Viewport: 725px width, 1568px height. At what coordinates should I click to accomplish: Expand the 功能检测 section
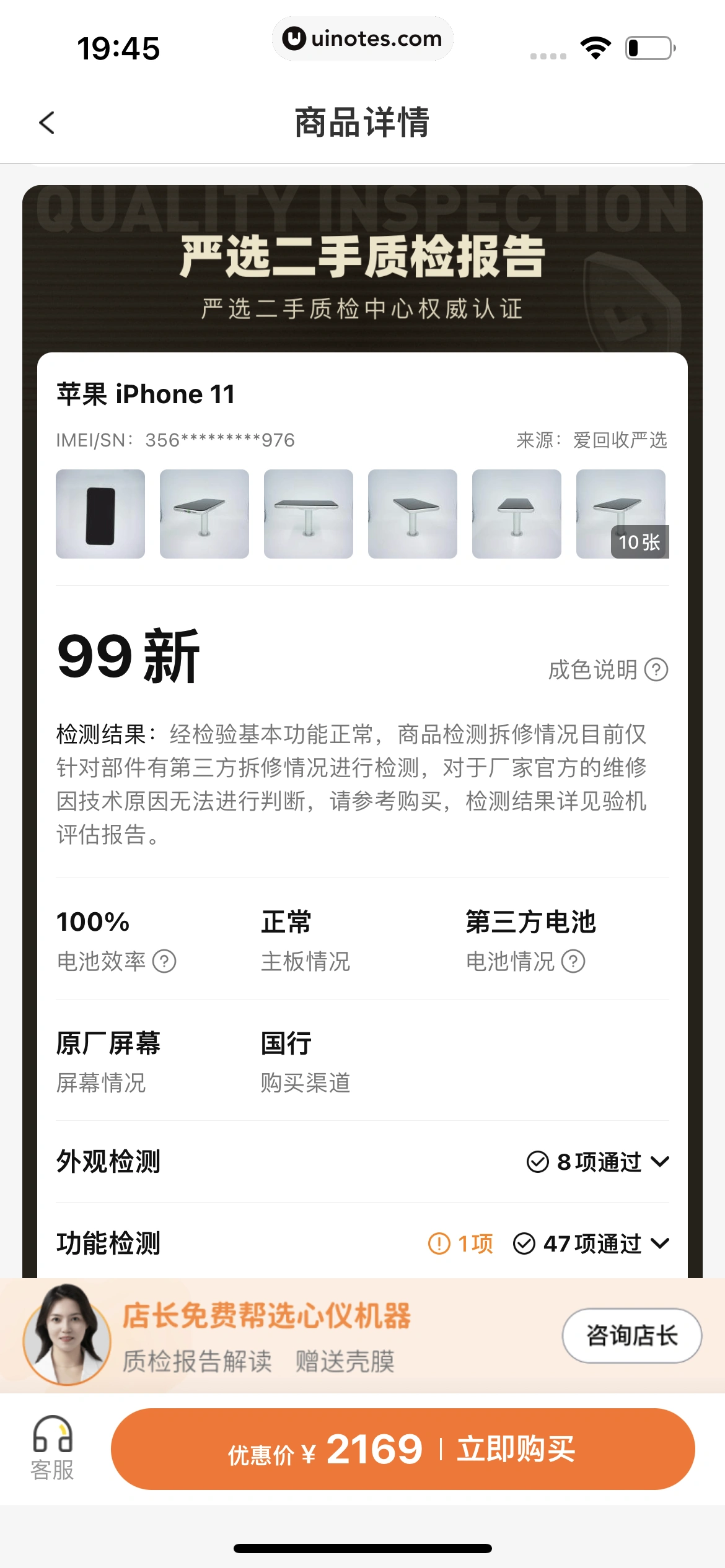click(x=661, y=1244)
